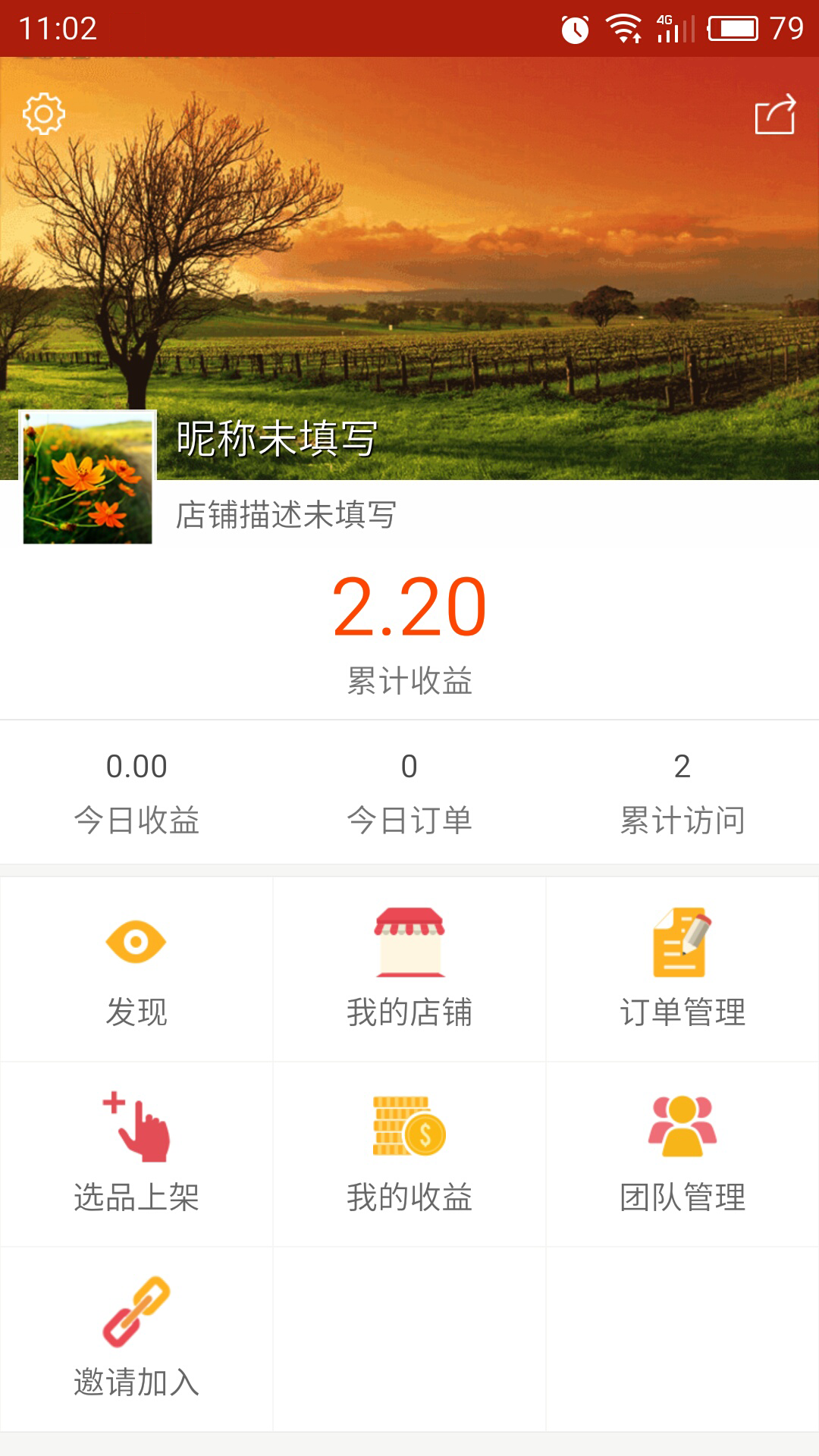This screenshot has width=819, height=1456.
Task: Tap the flower profile avatar
Action: pyautogui.click(x=87, y=478)
